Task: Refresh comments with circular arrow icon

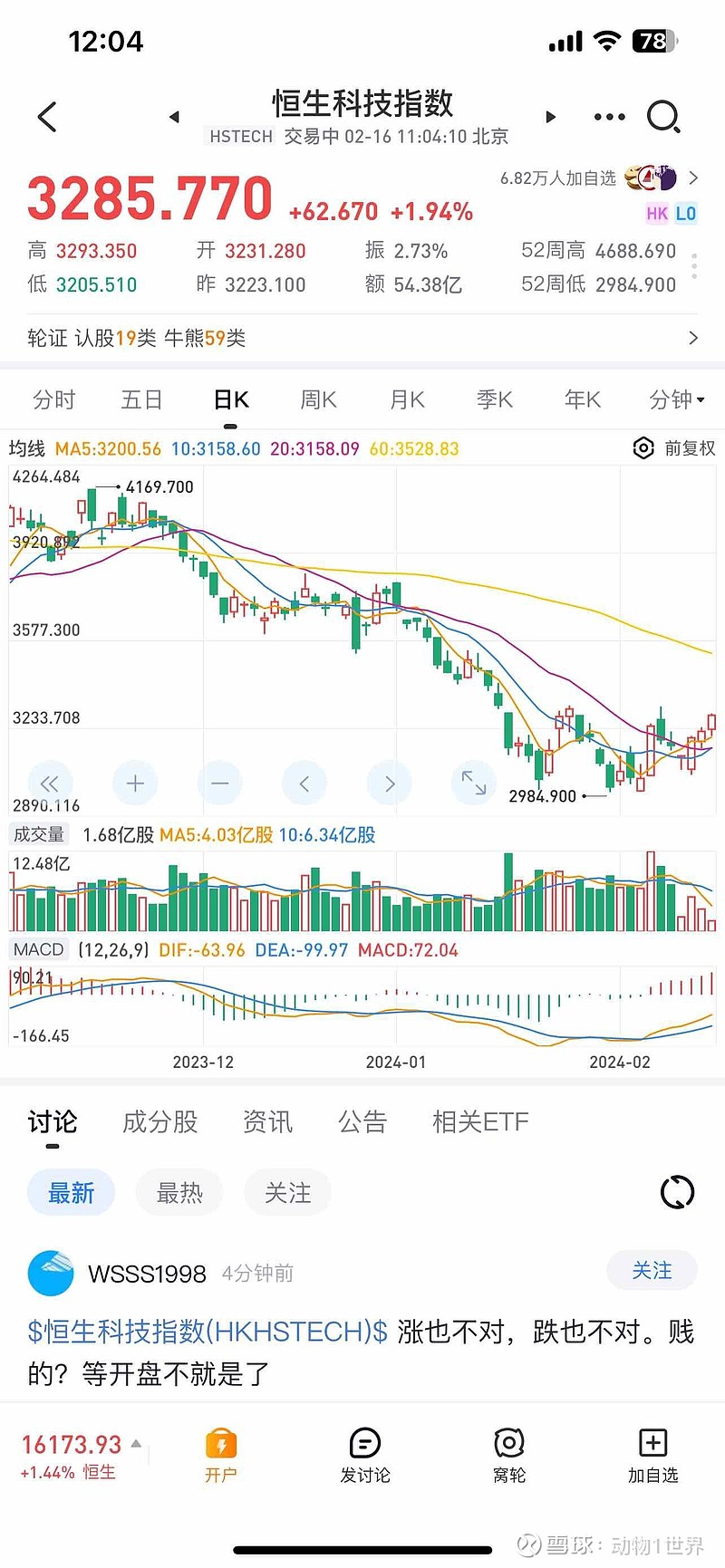Action: point(677,1193)
